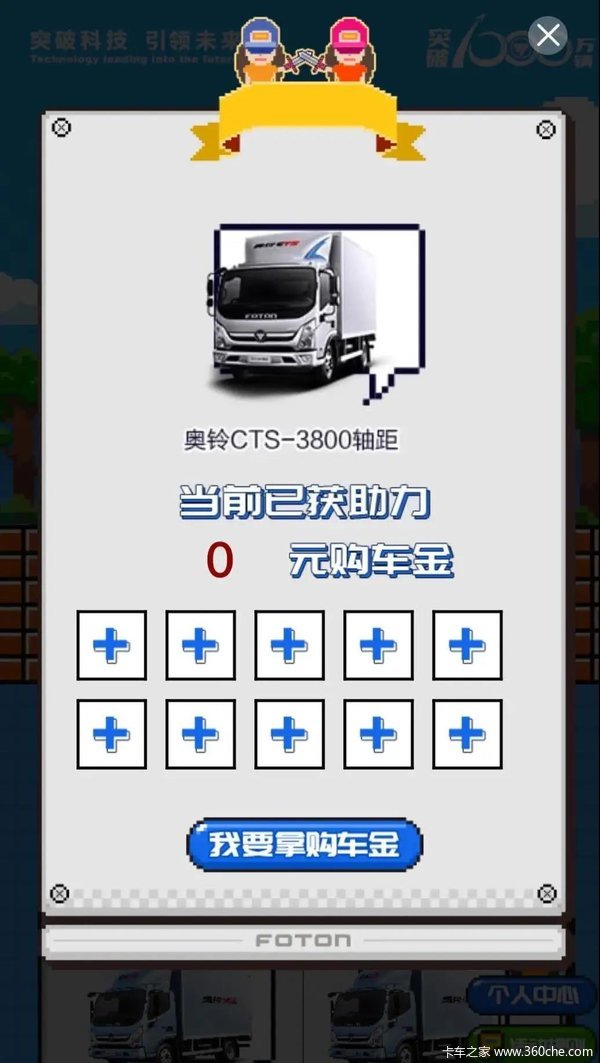Close the popup with the X icon
Viewport: 600px width, 1063px height.
click(x=548, y=37)
